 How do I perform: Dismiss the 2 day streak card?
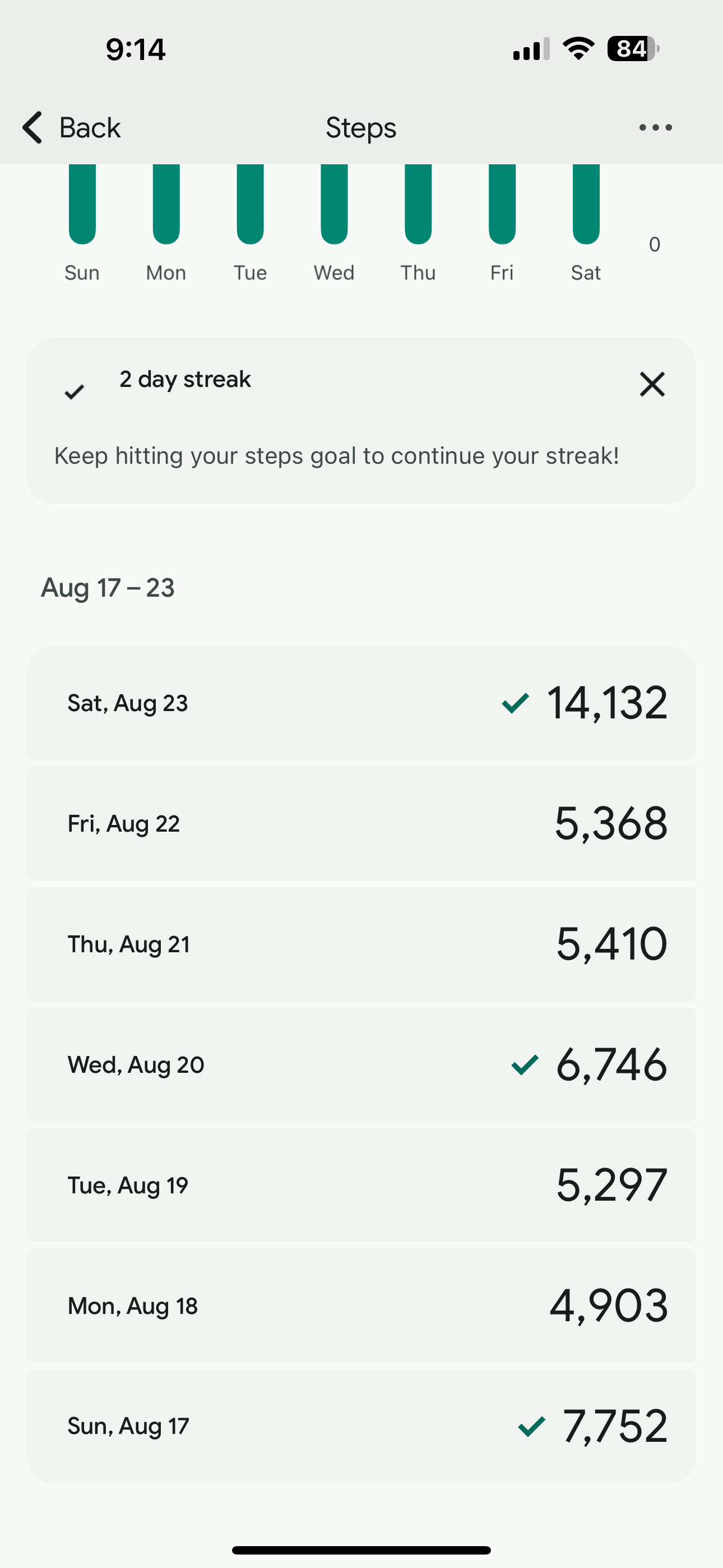click(x=652, y=384)
